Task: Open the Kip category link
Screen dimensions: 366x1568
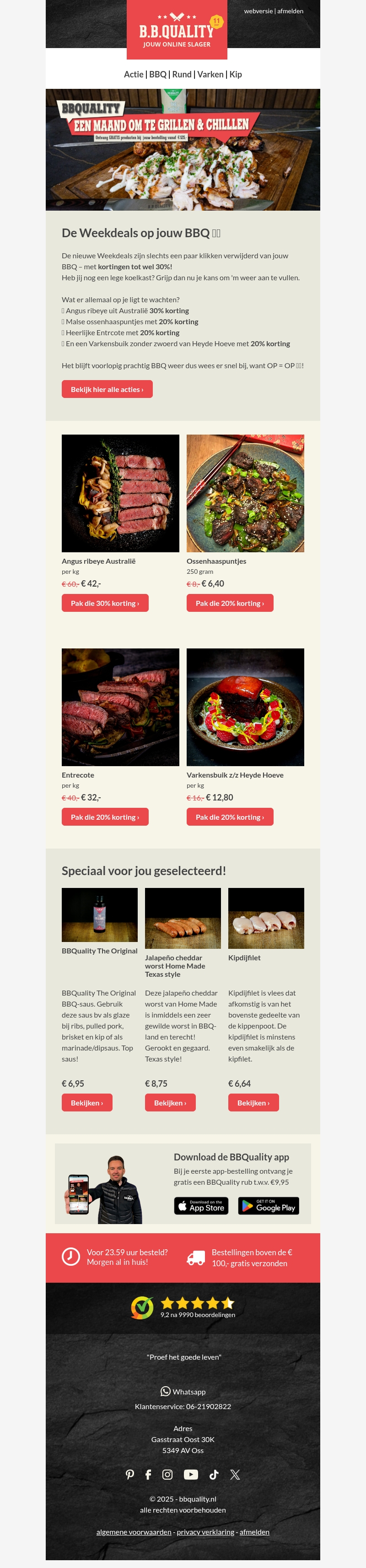Action: point(236,74)
